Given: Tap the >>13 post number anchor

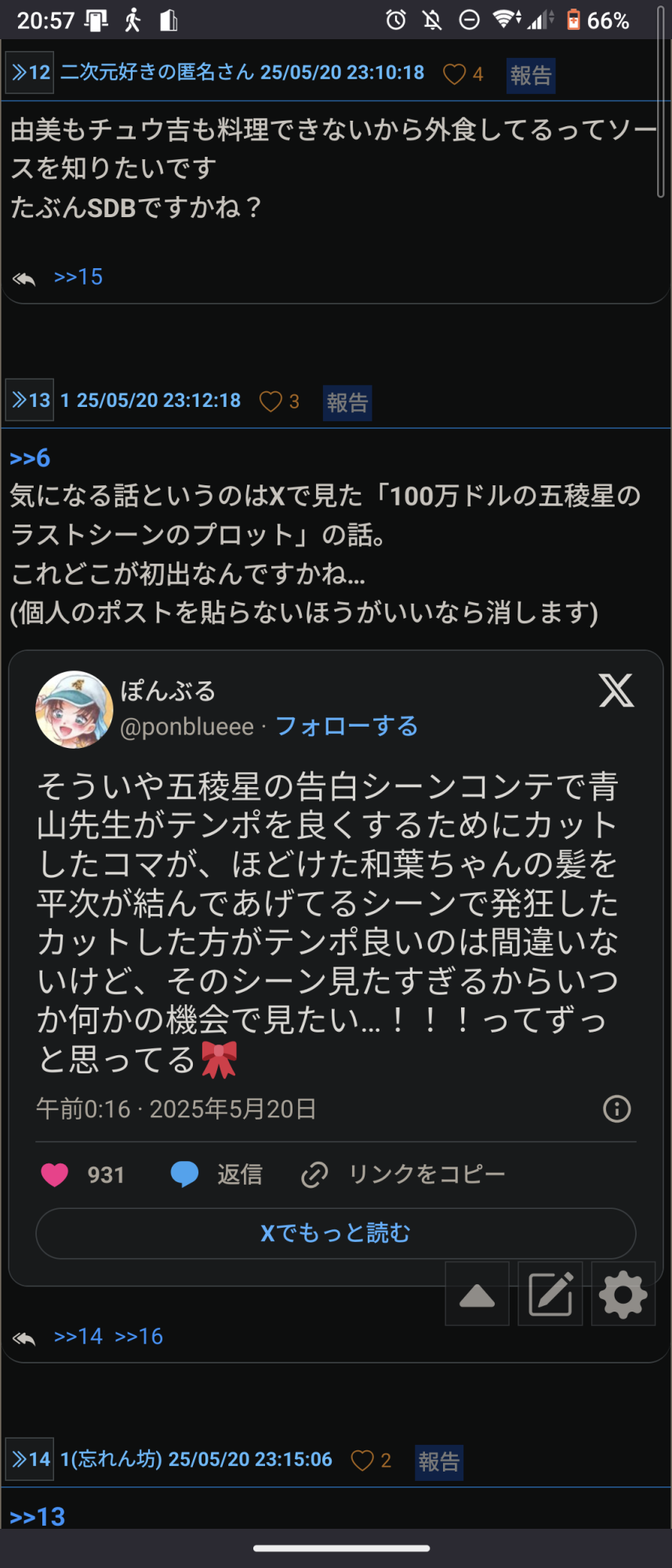Looking at the screenshot, I should tap(29, 401).
